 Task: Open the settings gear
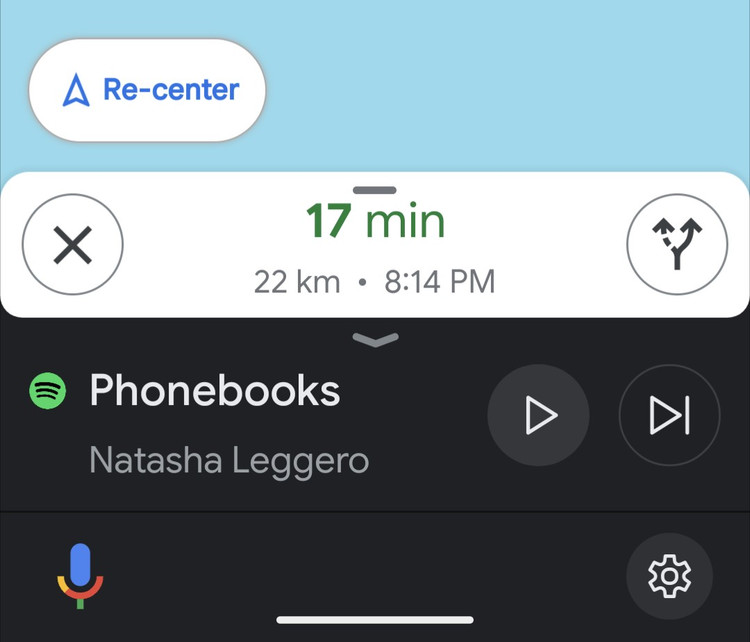pyautogui.click(x=669, y=576)
